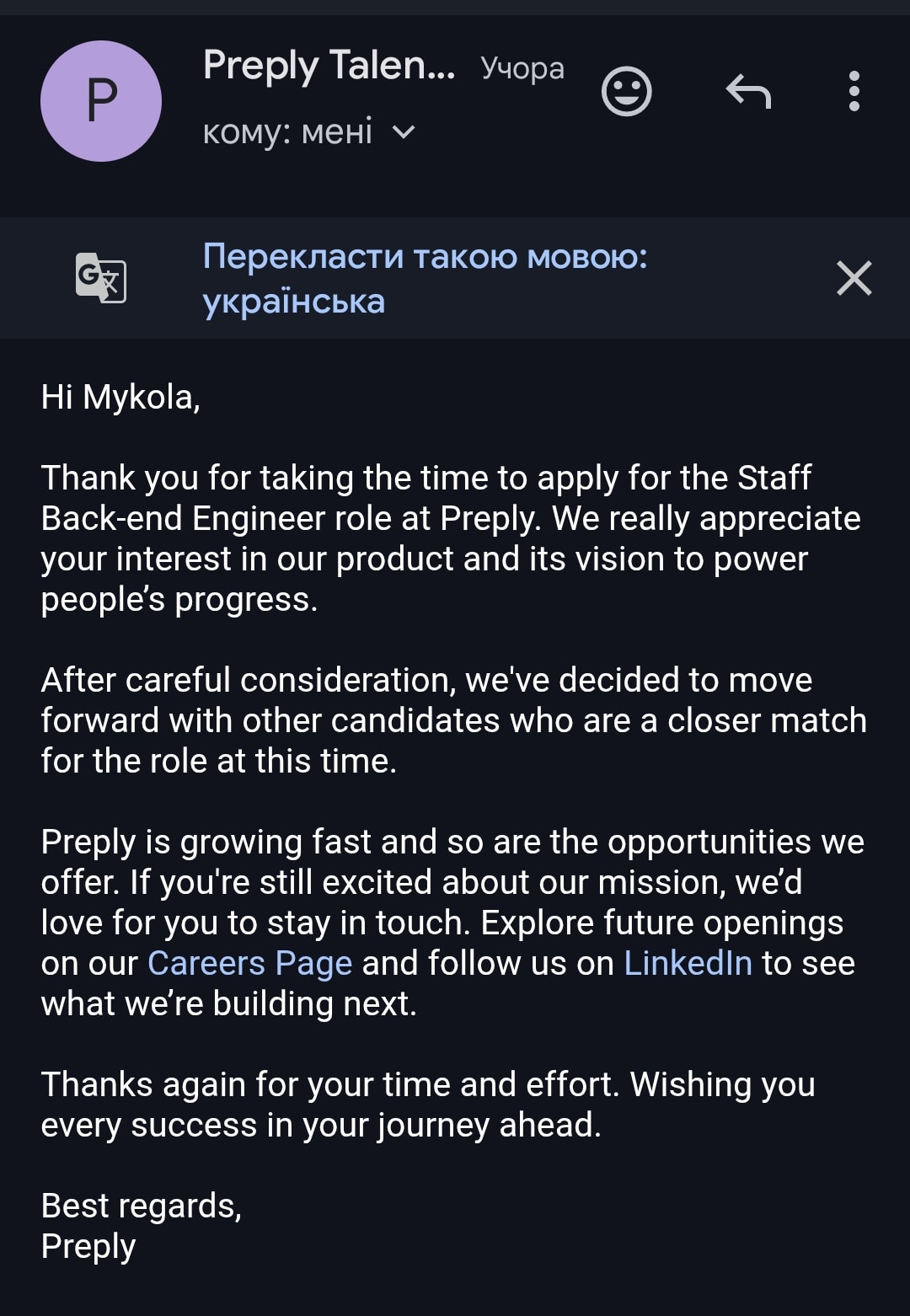
Task: Open the Preply sender avatar
Action: point(101,101)
